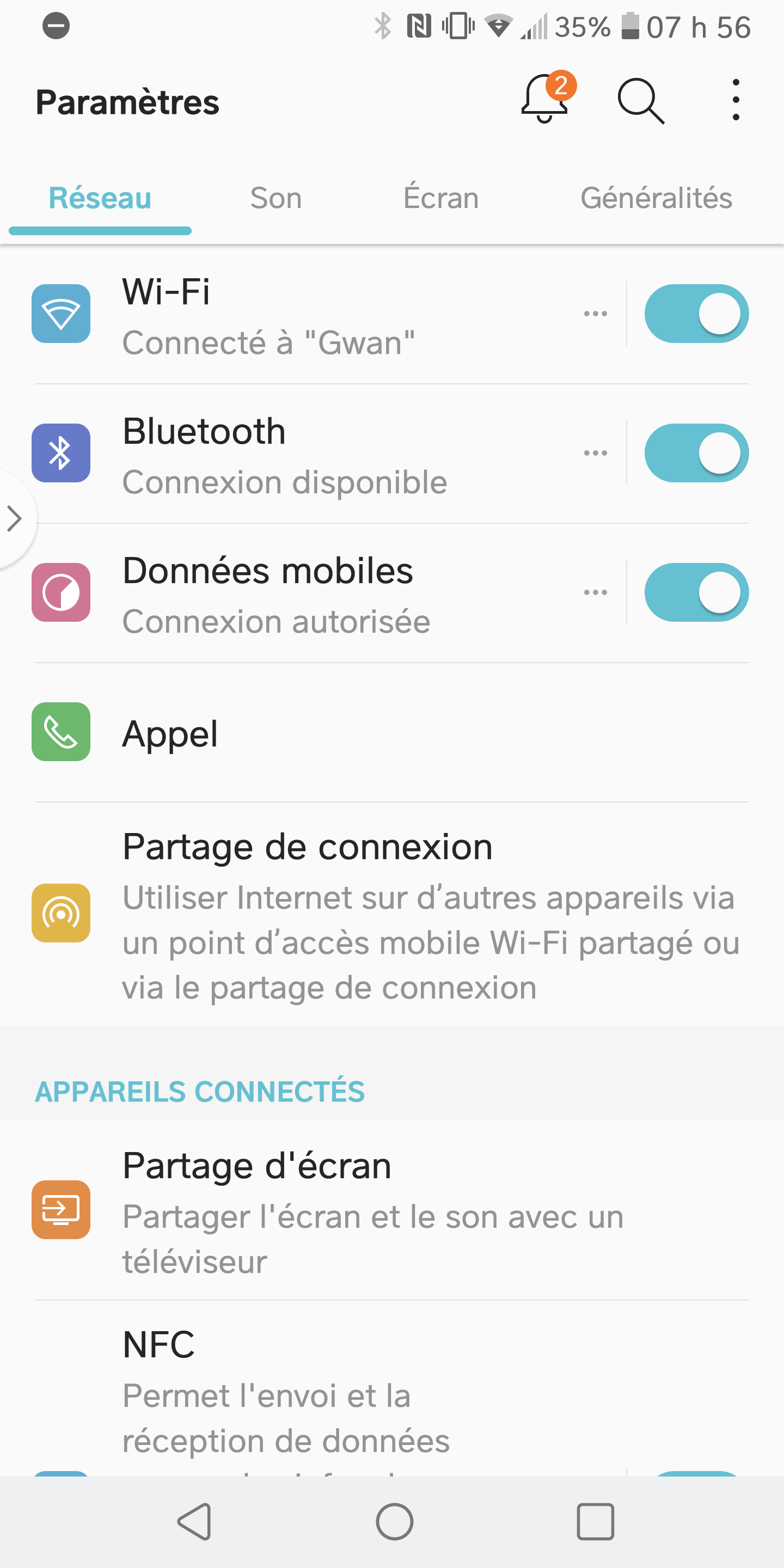Switch to the Généralités tab
This screenshot has width=784, height=1568.
pos(656,198)
